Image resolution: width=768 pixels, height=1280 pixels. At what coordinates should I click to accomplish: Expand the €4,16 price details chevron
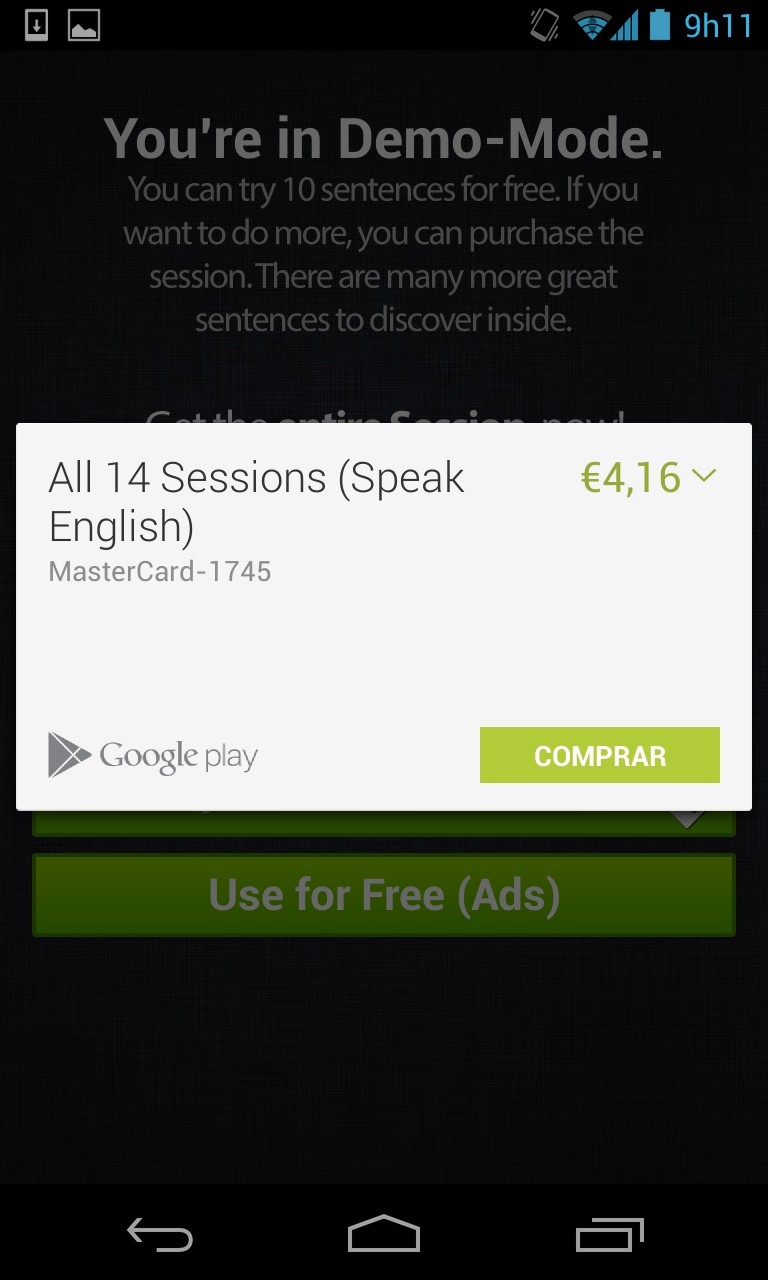click(x=704, y=477)
